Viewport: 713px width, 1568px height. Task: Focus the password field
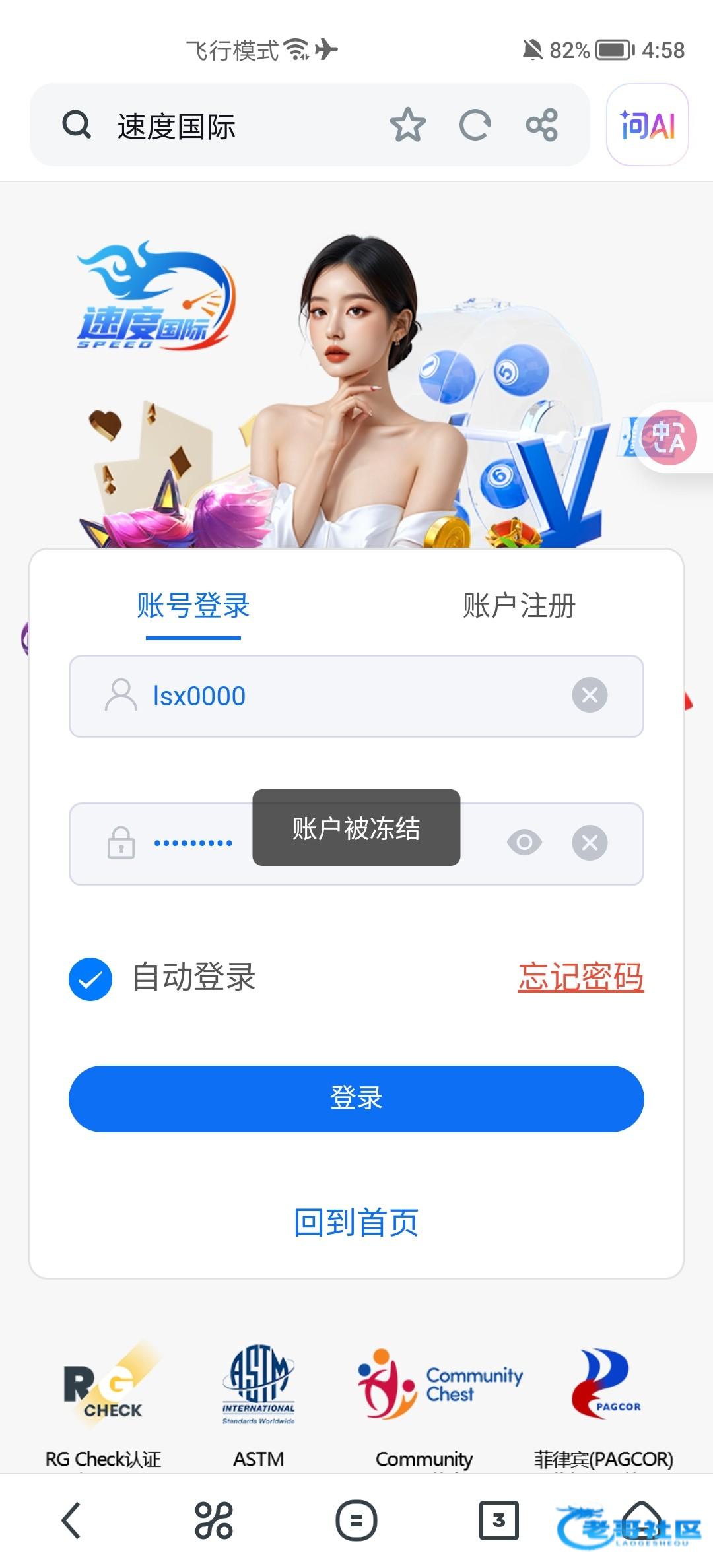coord(191,843)
